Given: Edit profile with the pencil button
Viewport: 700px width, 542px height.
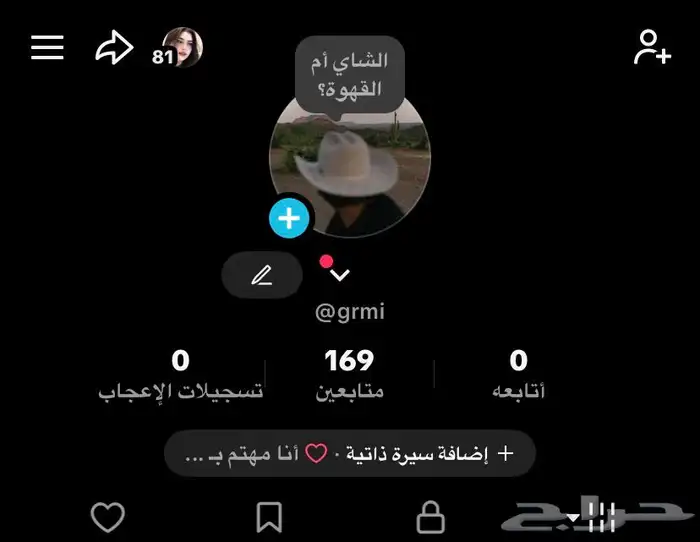Looking at the screenshot, I should [x=262, y=275].
